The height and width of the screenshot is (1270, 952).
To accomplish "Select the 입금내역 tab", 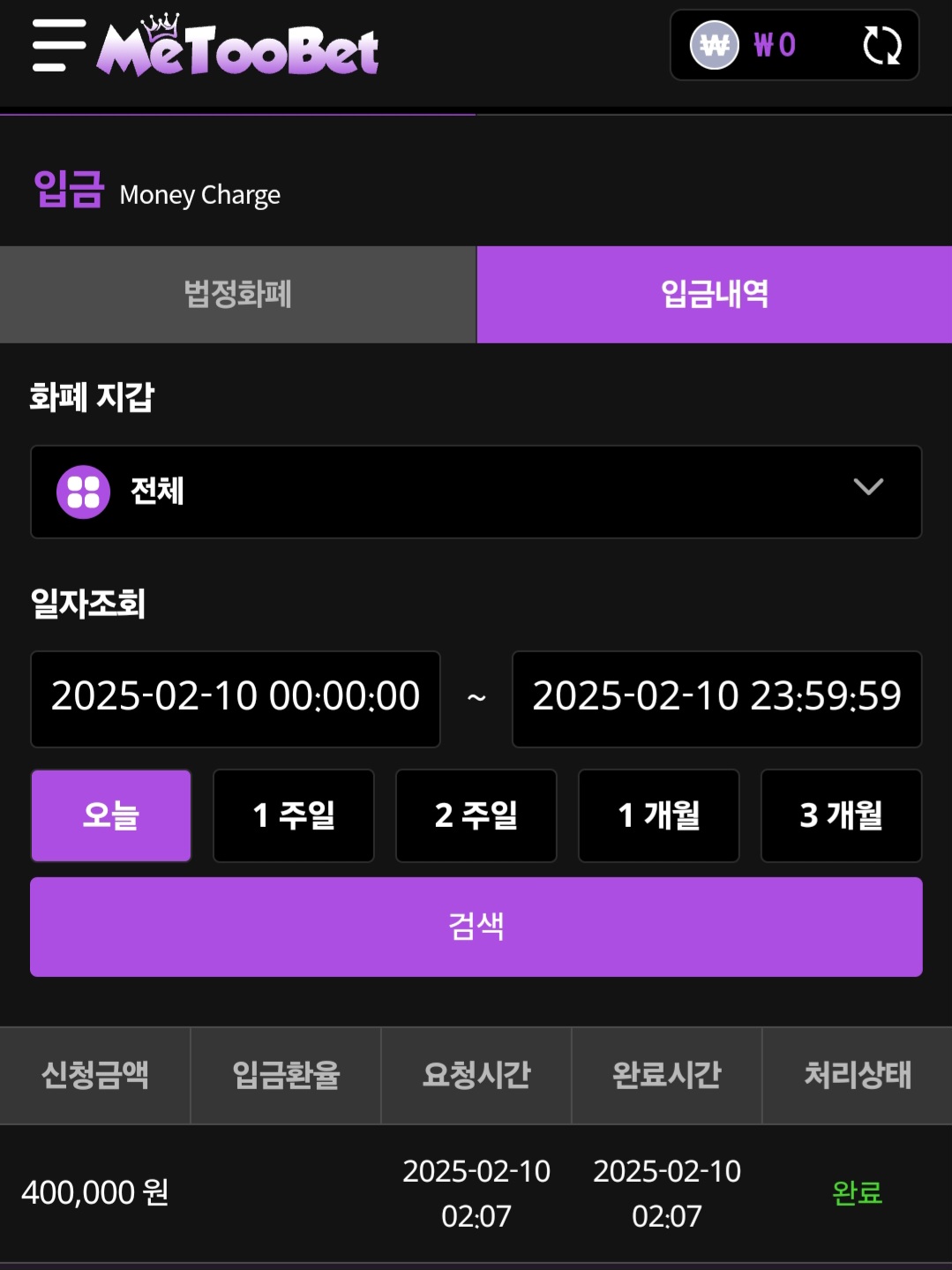I will (714, 294).
